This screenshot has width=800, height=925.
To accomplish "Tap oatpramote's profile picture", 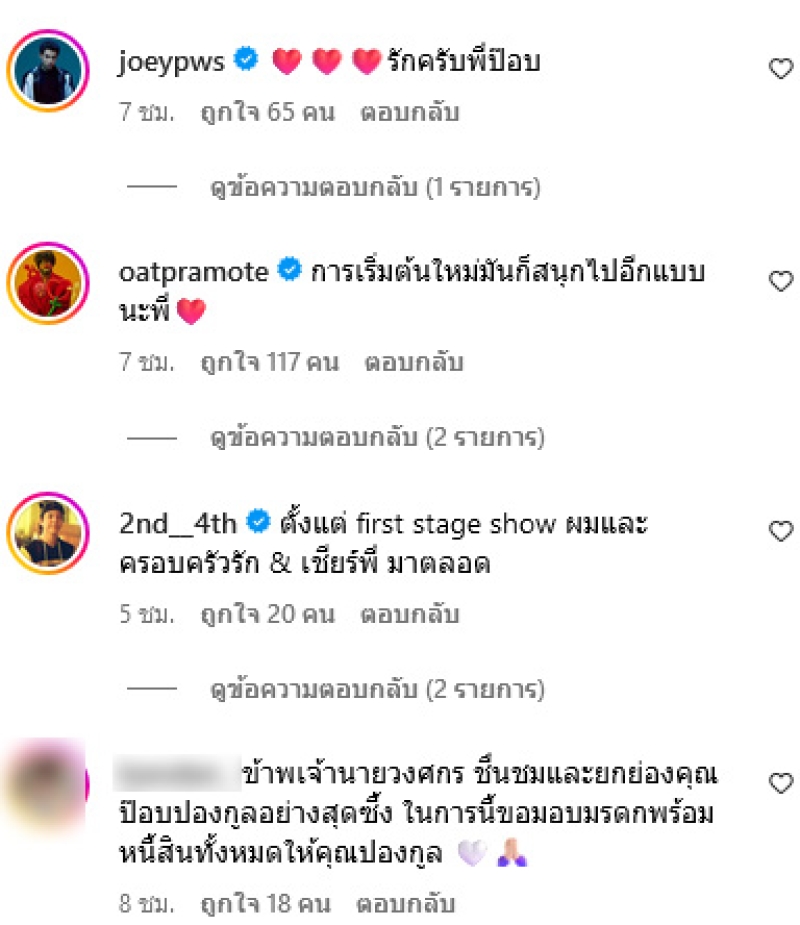I will [x=48, y=284].
